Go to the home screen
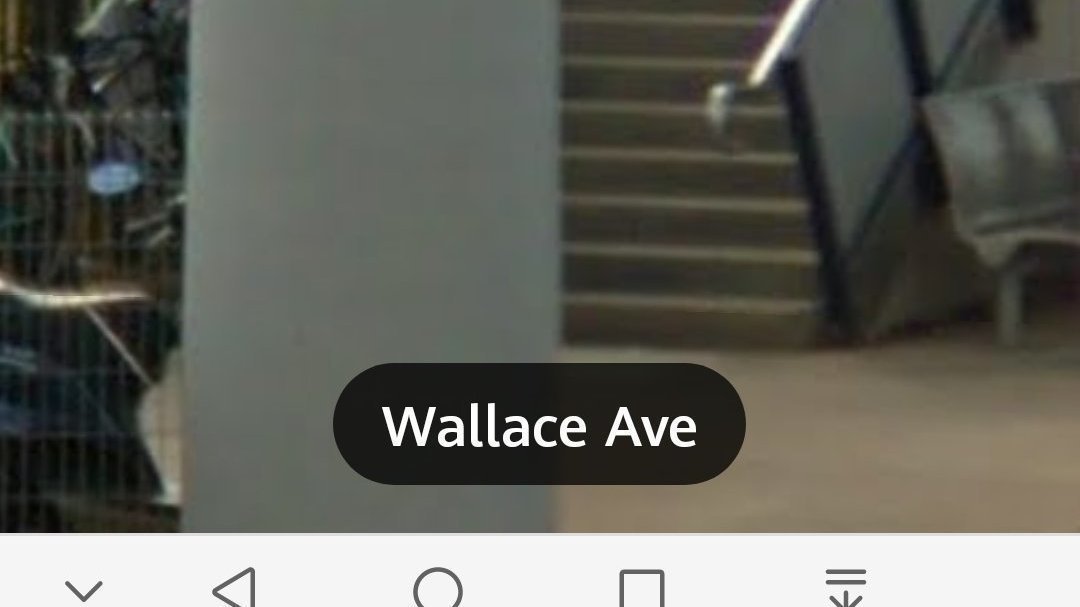This screenshot has height=607, width=1080. tap(438, 590)
